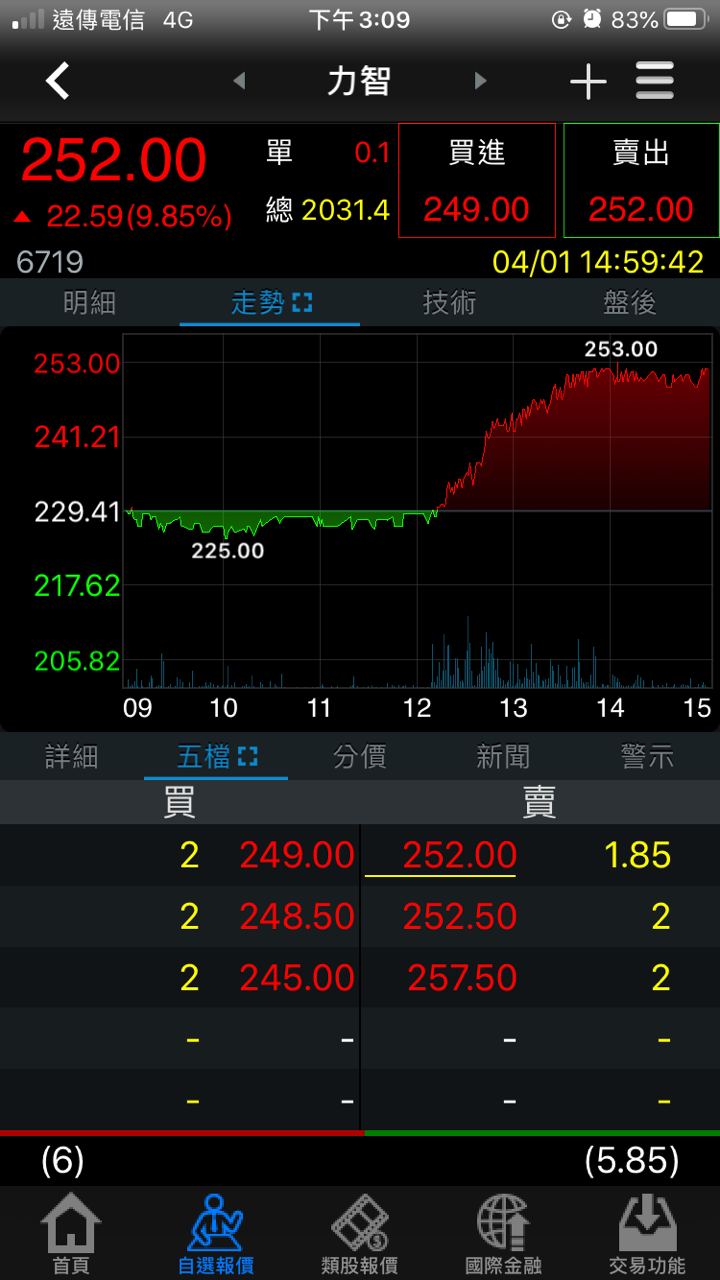
Task: Switch to the 盤後 after-hours tab
Action: 630,303
